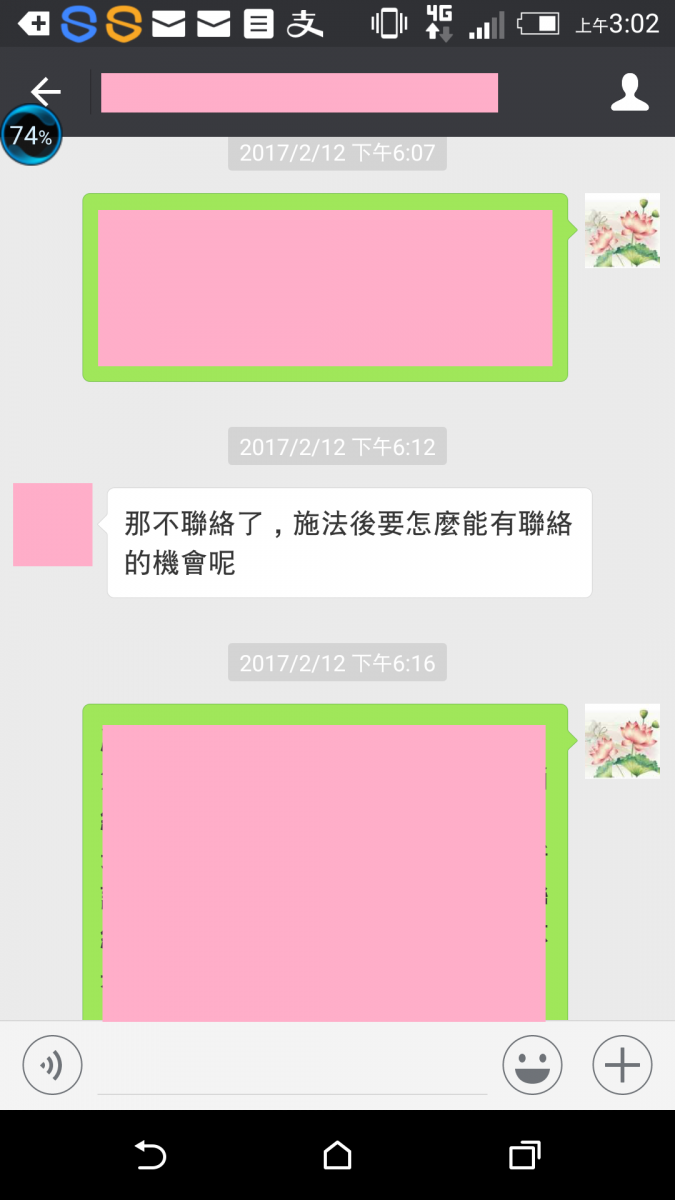Open the recent apps switcher
Screen dimensions: 675x1200
click(x=524, y=1156)
